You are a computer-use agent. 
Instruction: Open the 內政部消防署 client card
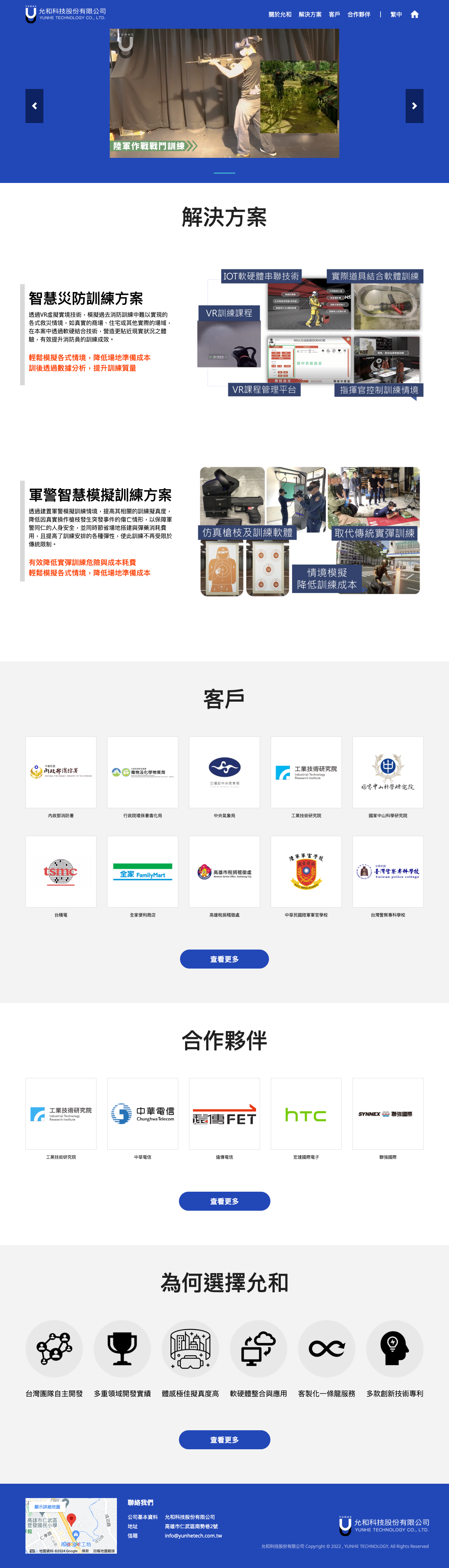pos(61,772)
